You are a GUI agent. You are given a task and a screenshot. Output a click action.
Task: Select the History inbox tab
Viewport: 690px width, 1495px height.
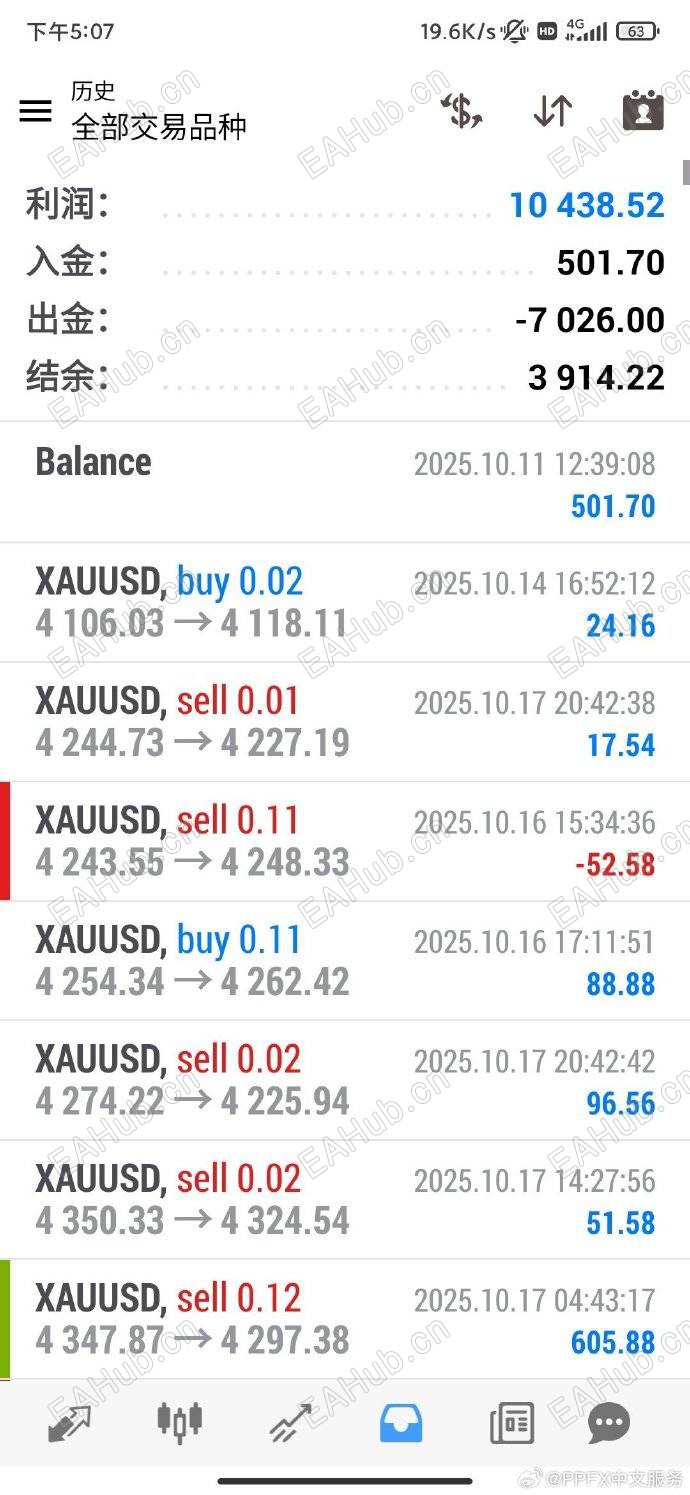click(401, 1422)
